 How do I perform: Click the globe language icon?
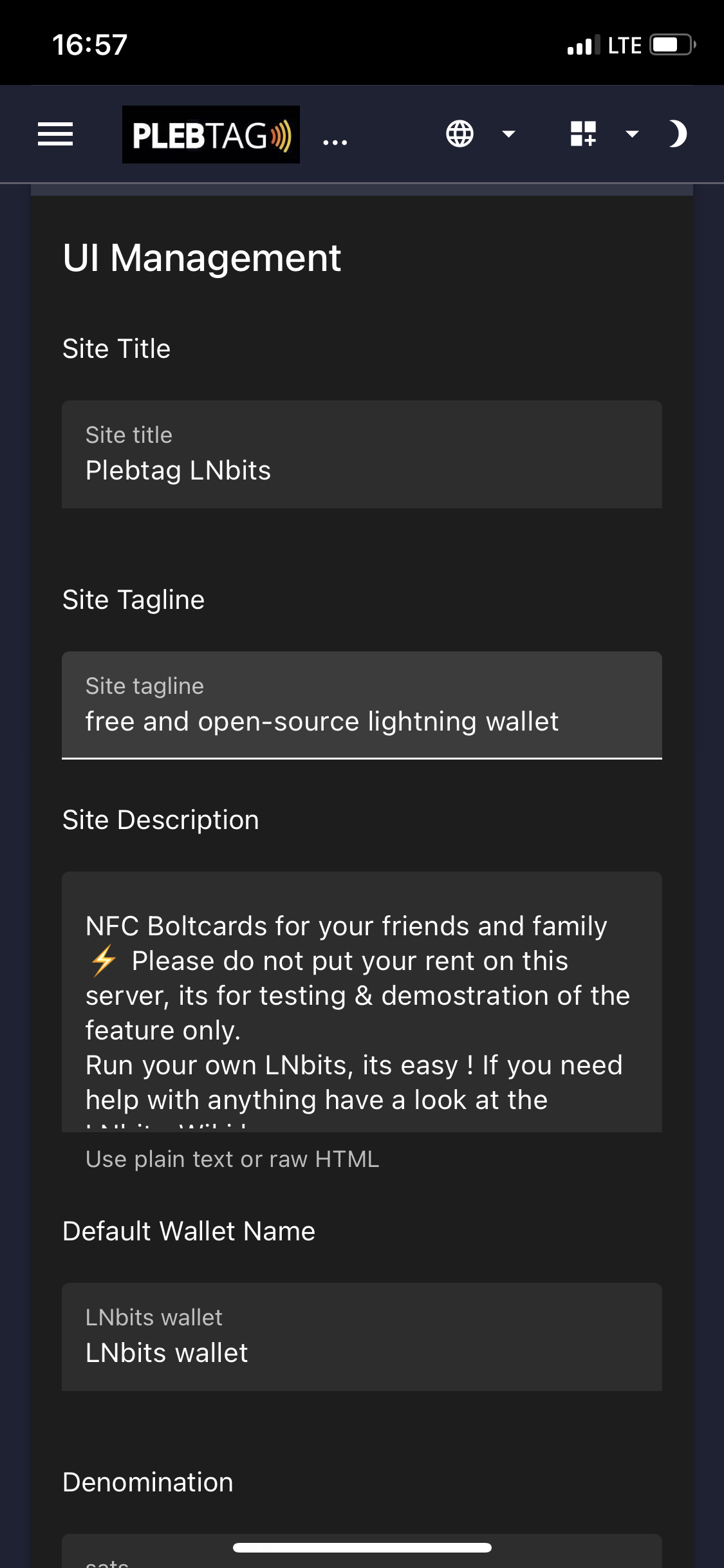point(459,134)
